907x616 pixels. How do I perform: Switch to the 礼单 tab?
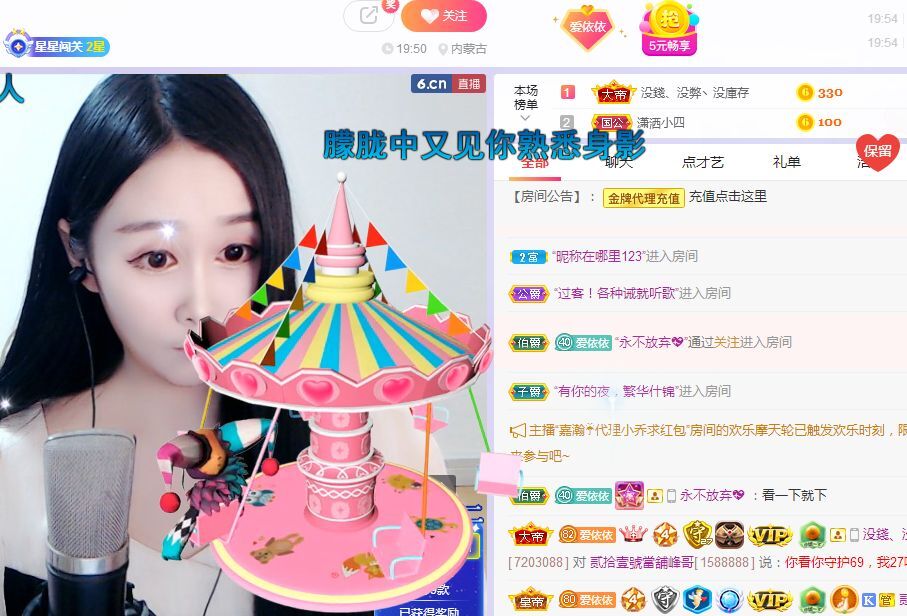[787, 162]
